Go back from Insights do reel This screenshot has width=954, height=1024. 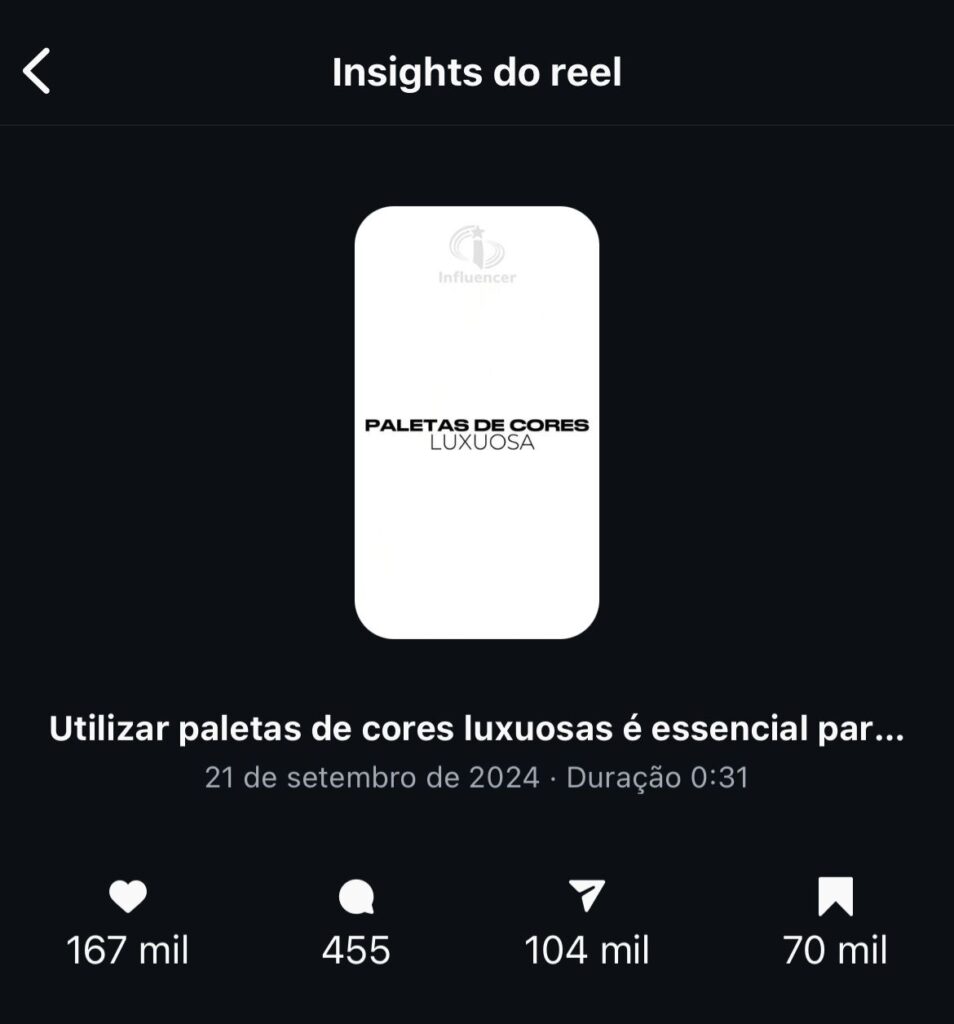point(37,73)
